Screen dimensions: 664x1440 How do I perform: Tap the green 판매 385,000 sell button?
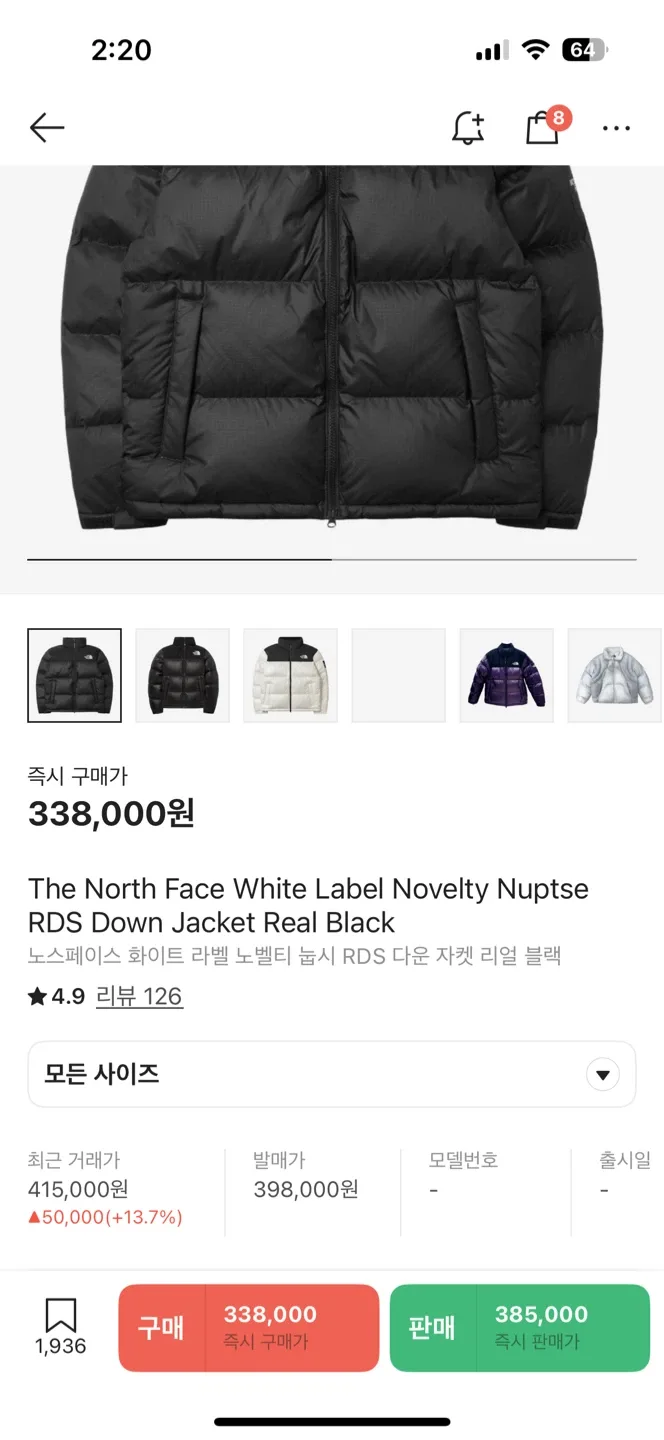coord(520,1328)
